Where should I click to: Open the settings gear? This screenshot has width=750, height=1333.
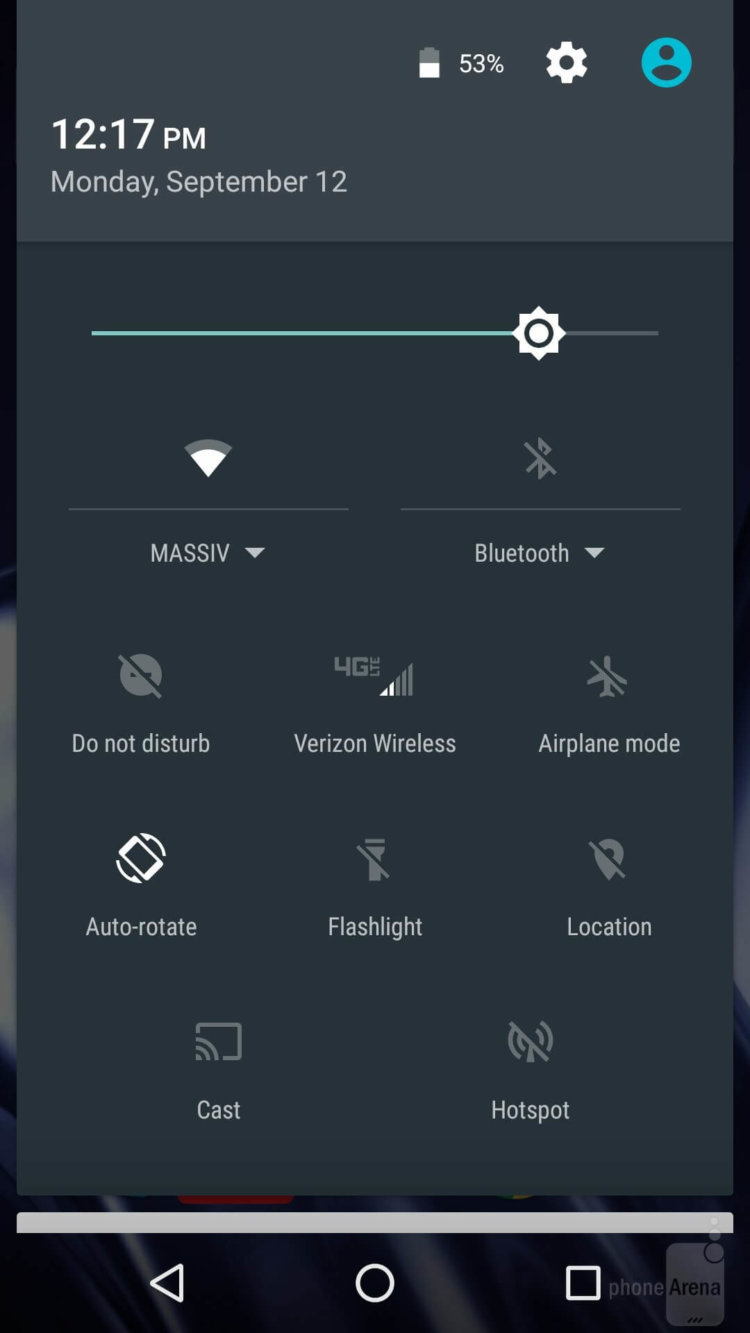566,63
